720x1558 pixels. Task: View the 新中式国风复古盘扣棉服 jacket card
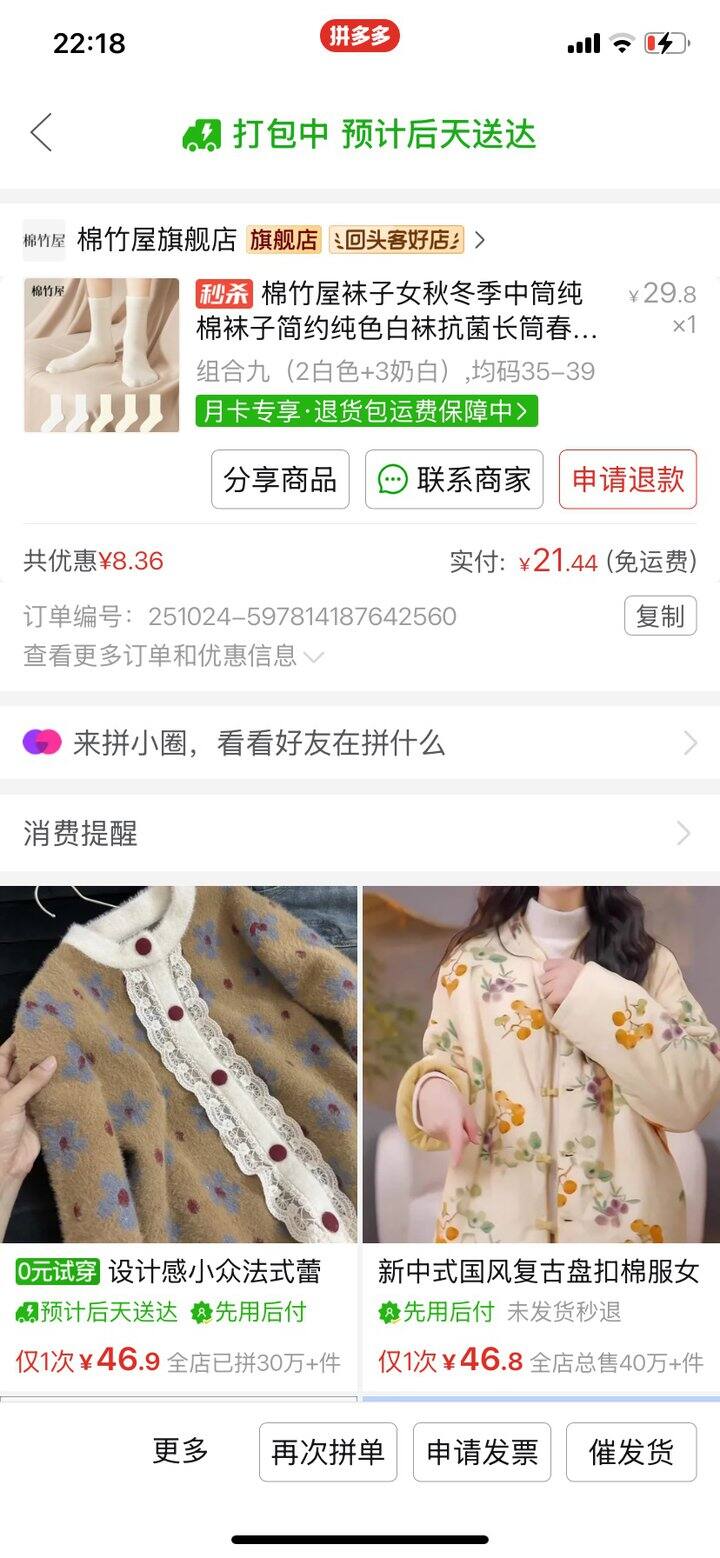540,1100
